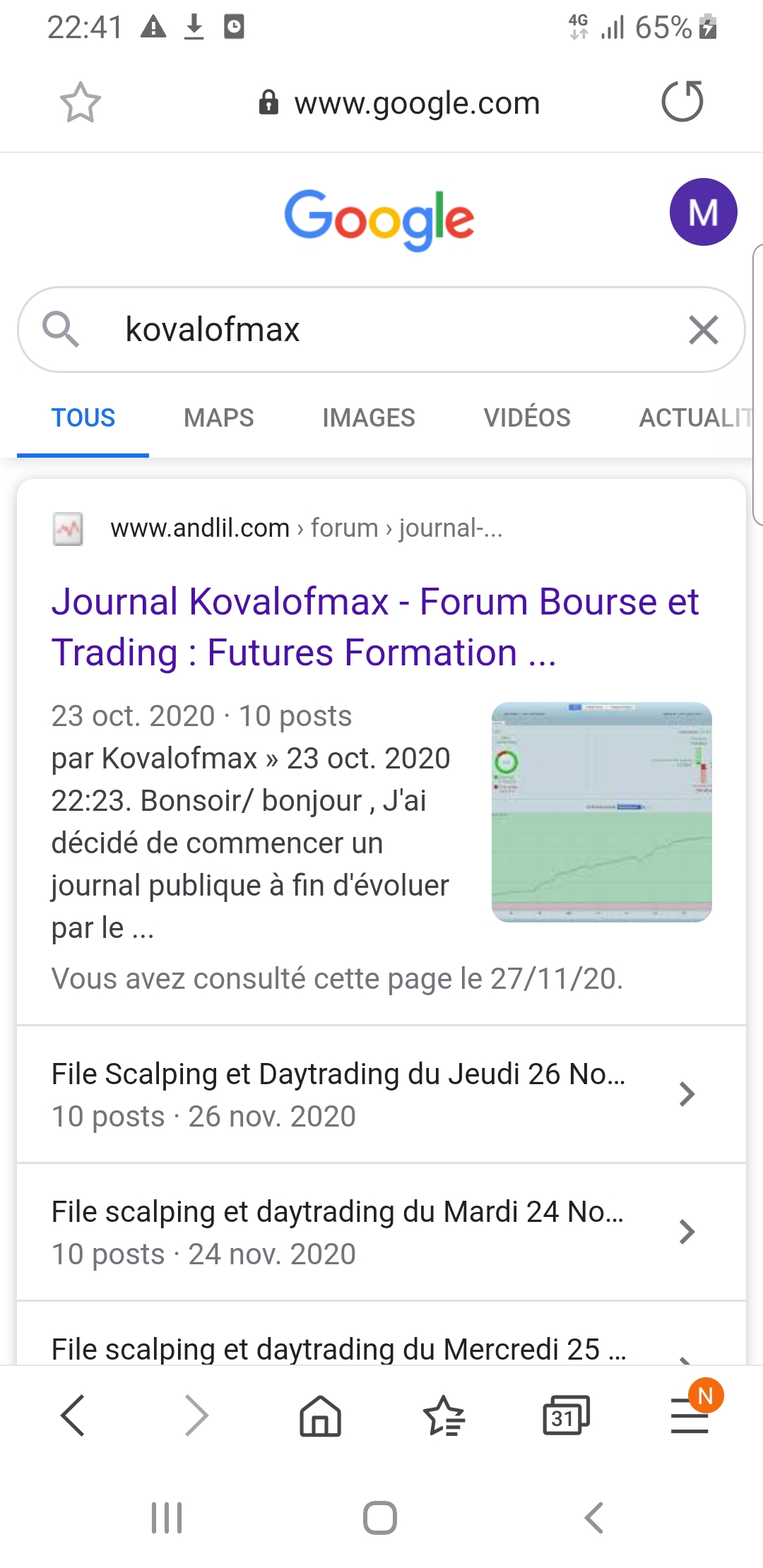Open the browser menu
Image resolution: width=763 pixels, height=1568 pixels.
[690, 1415]
